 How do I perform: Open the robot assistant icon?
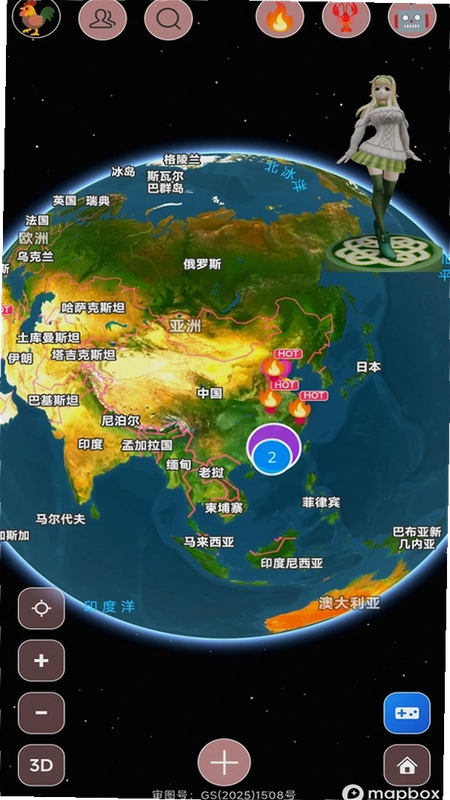click(x=412, y=18)
